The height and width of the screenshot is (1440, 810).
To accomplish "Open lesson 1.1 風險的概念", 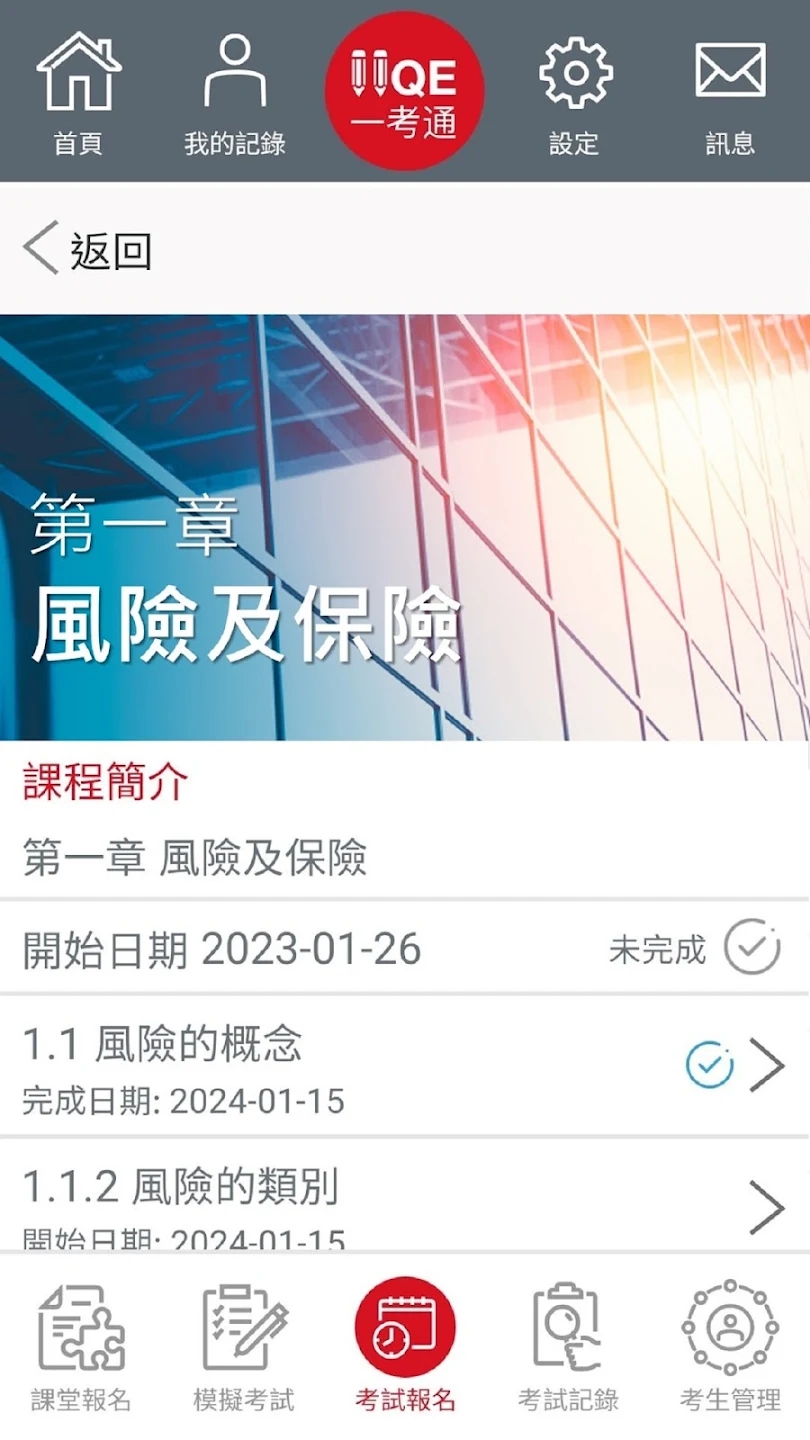I will [x=400, y=1066].
